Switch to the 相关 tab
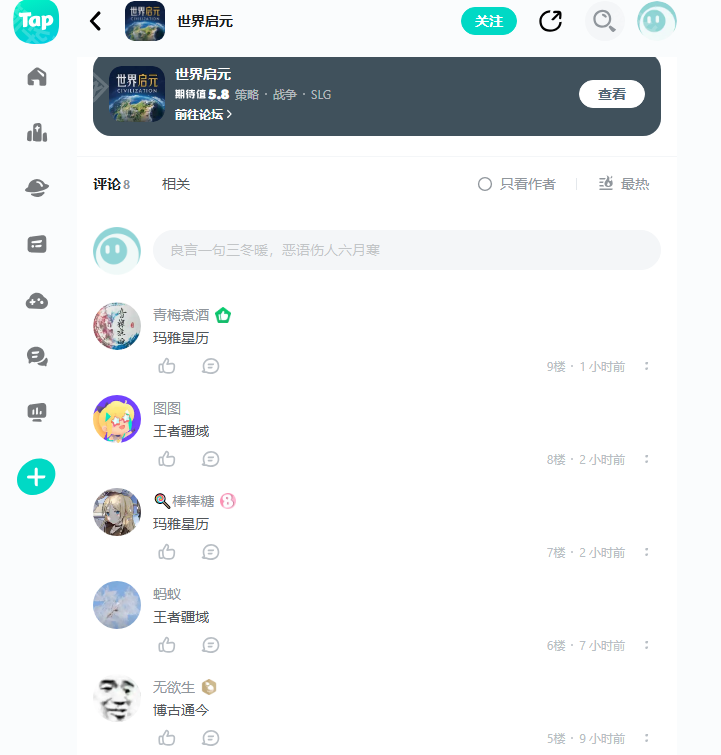721x755 pixels. (176, 184)
